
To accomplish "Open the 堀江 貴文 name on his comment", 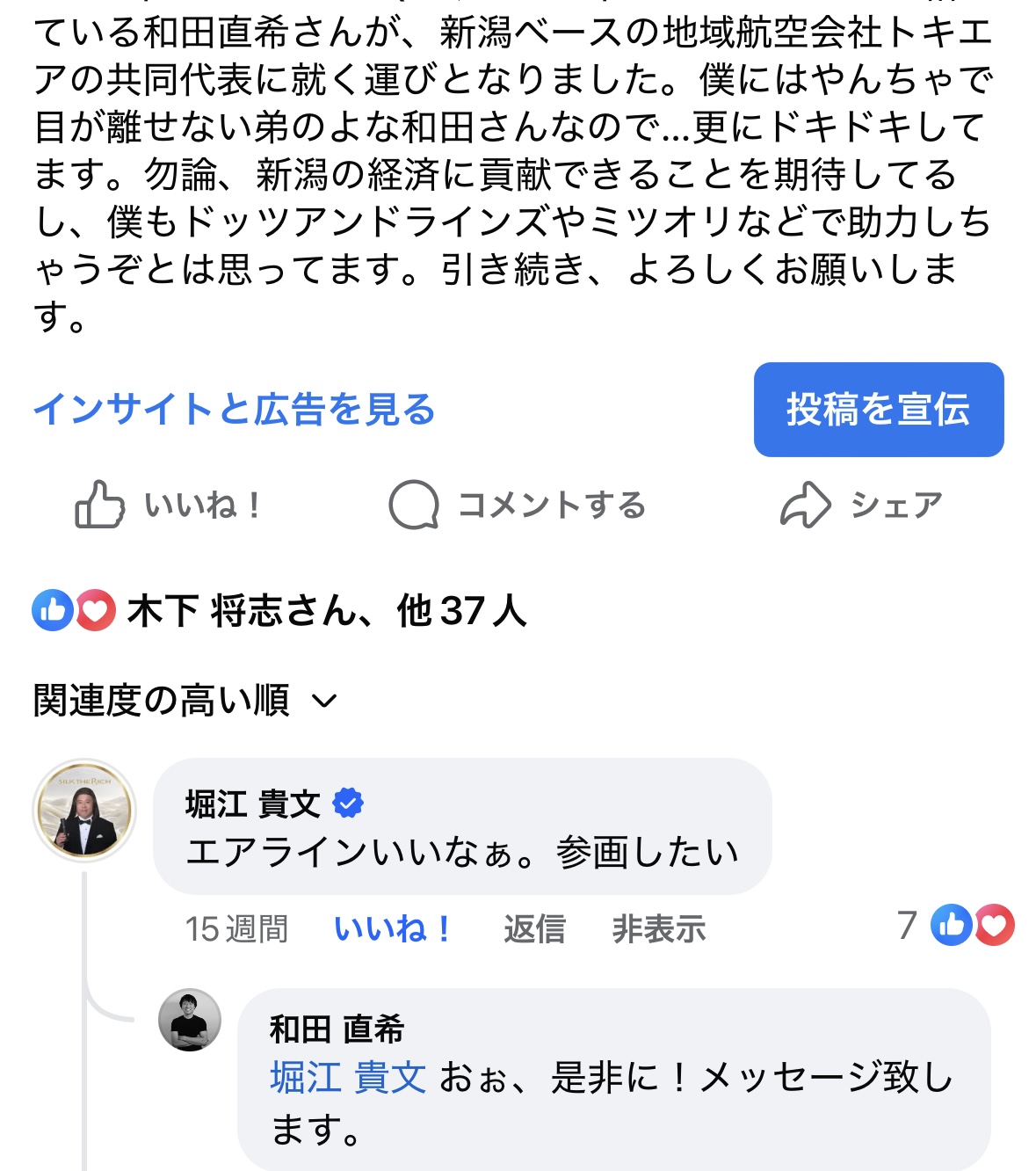I will coord(253,804).
